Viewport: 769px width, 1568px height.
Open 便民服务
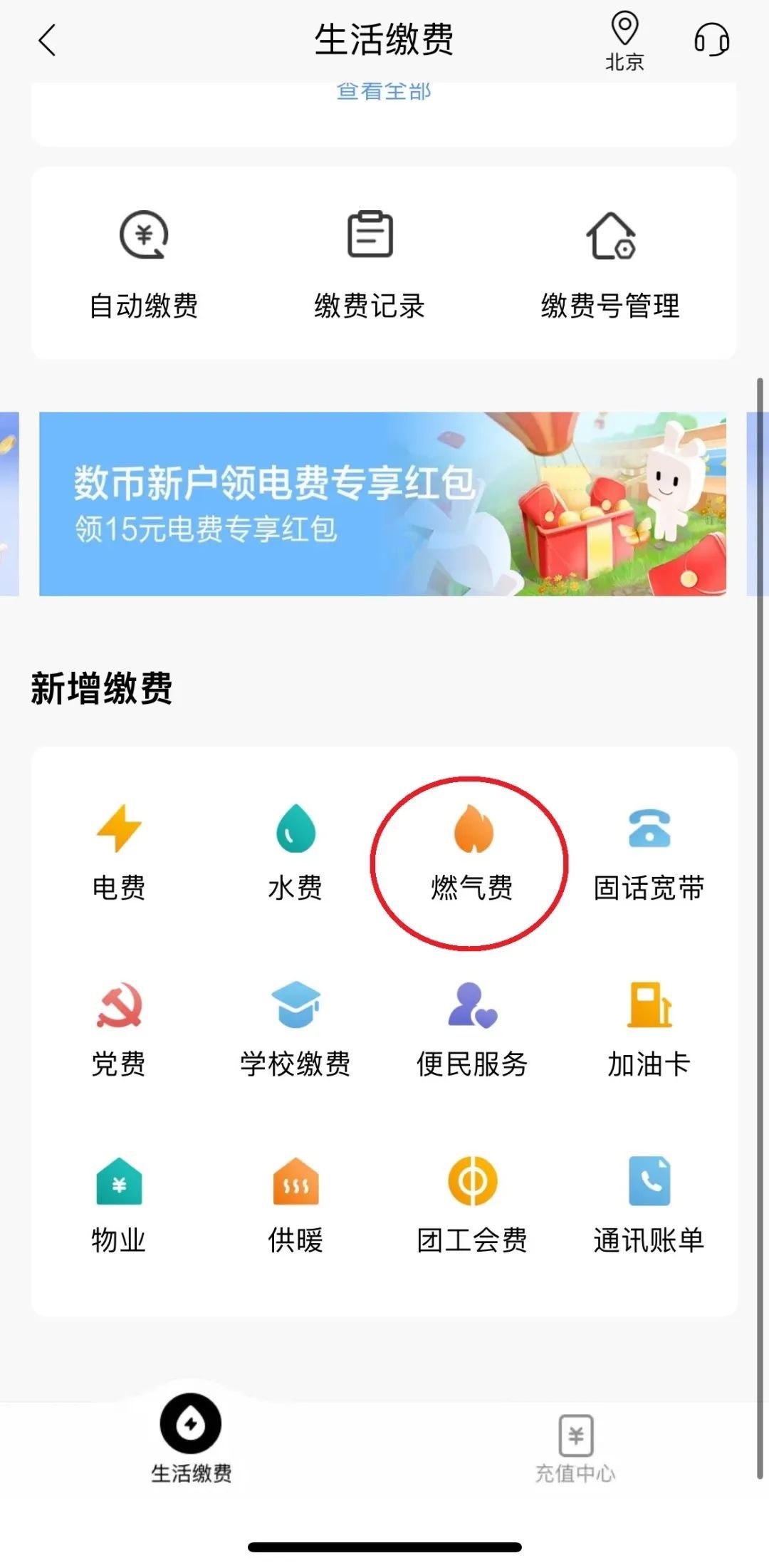point(471,1029)
